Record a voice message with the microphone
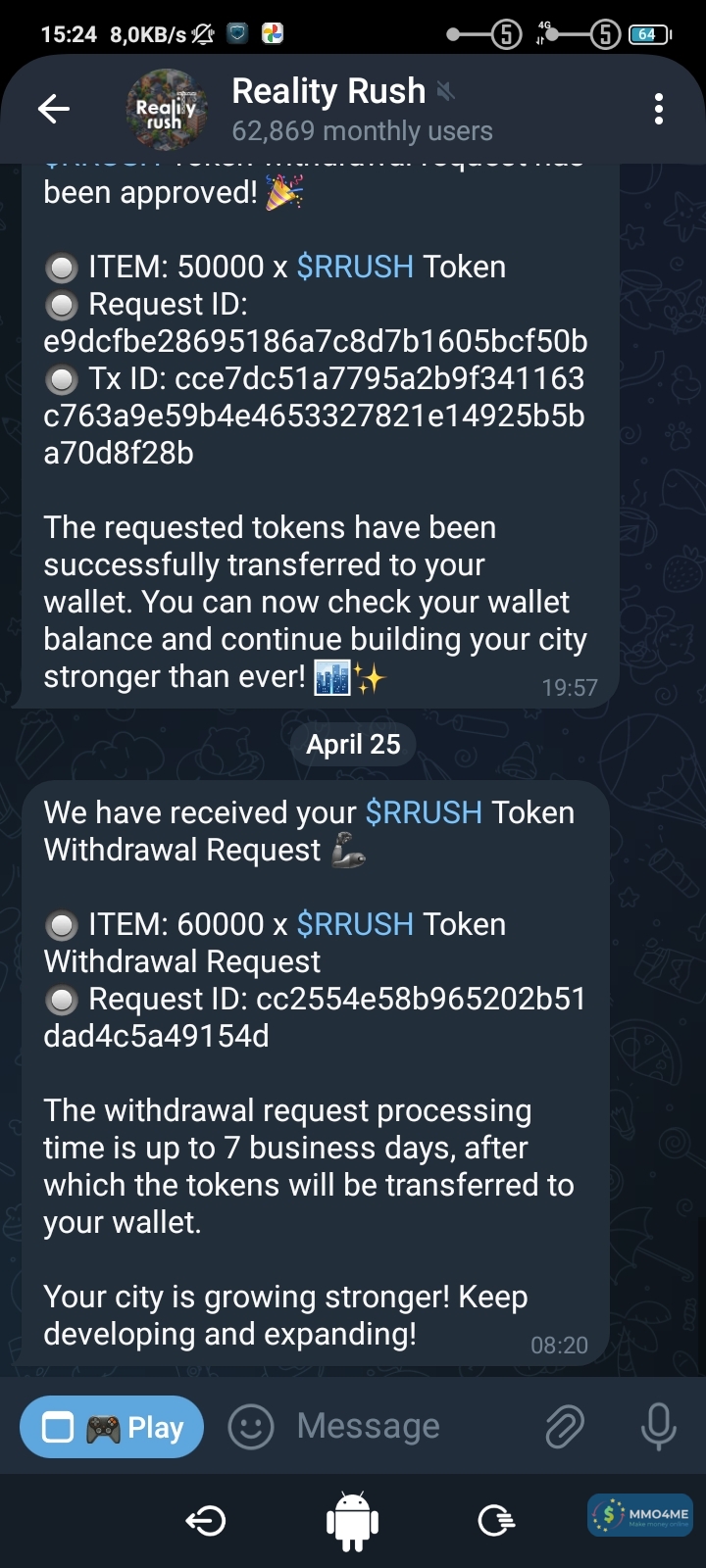This screenshot has height=1568, width=706. (x=658, y=1427)
